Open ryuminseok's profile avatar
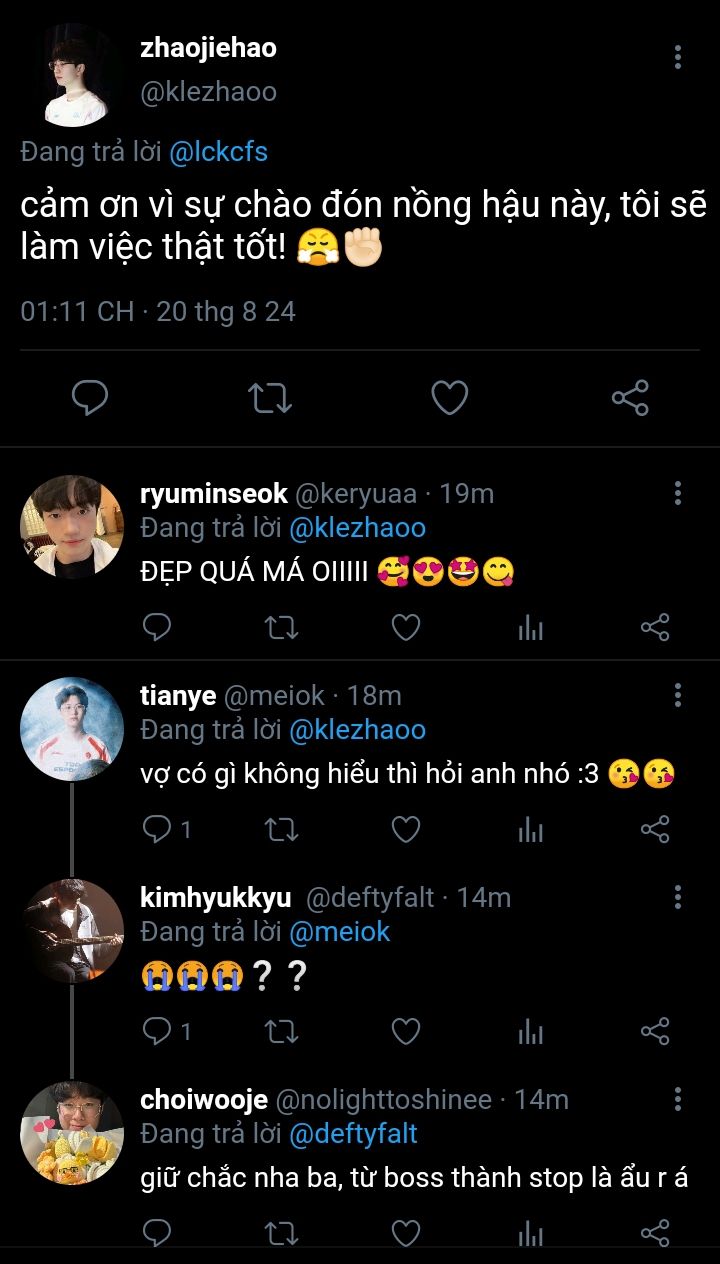 (71, 527)
